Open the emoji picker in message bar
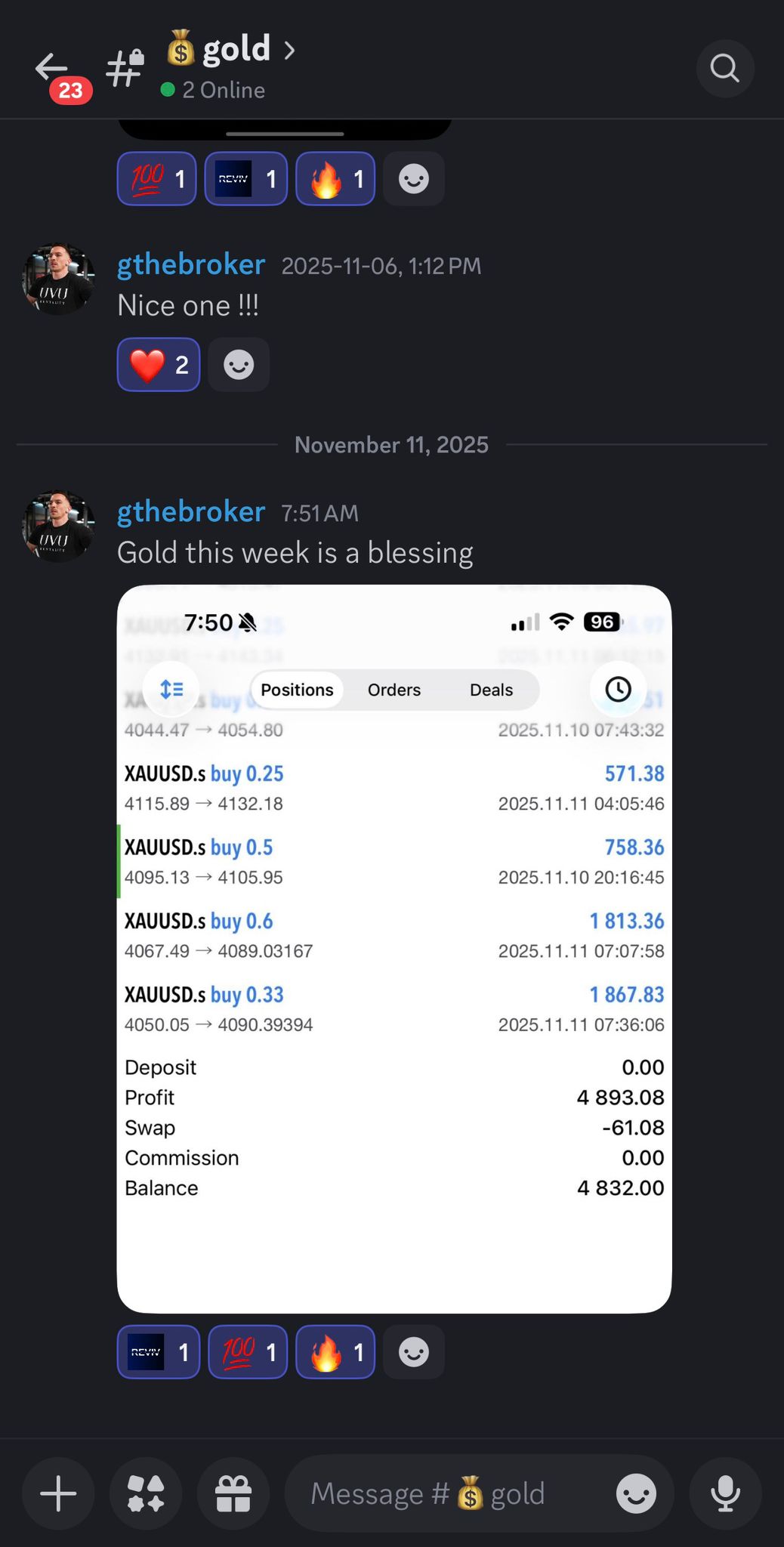Viewport: 784px width, 1547px height. [x=636, y=1494]
